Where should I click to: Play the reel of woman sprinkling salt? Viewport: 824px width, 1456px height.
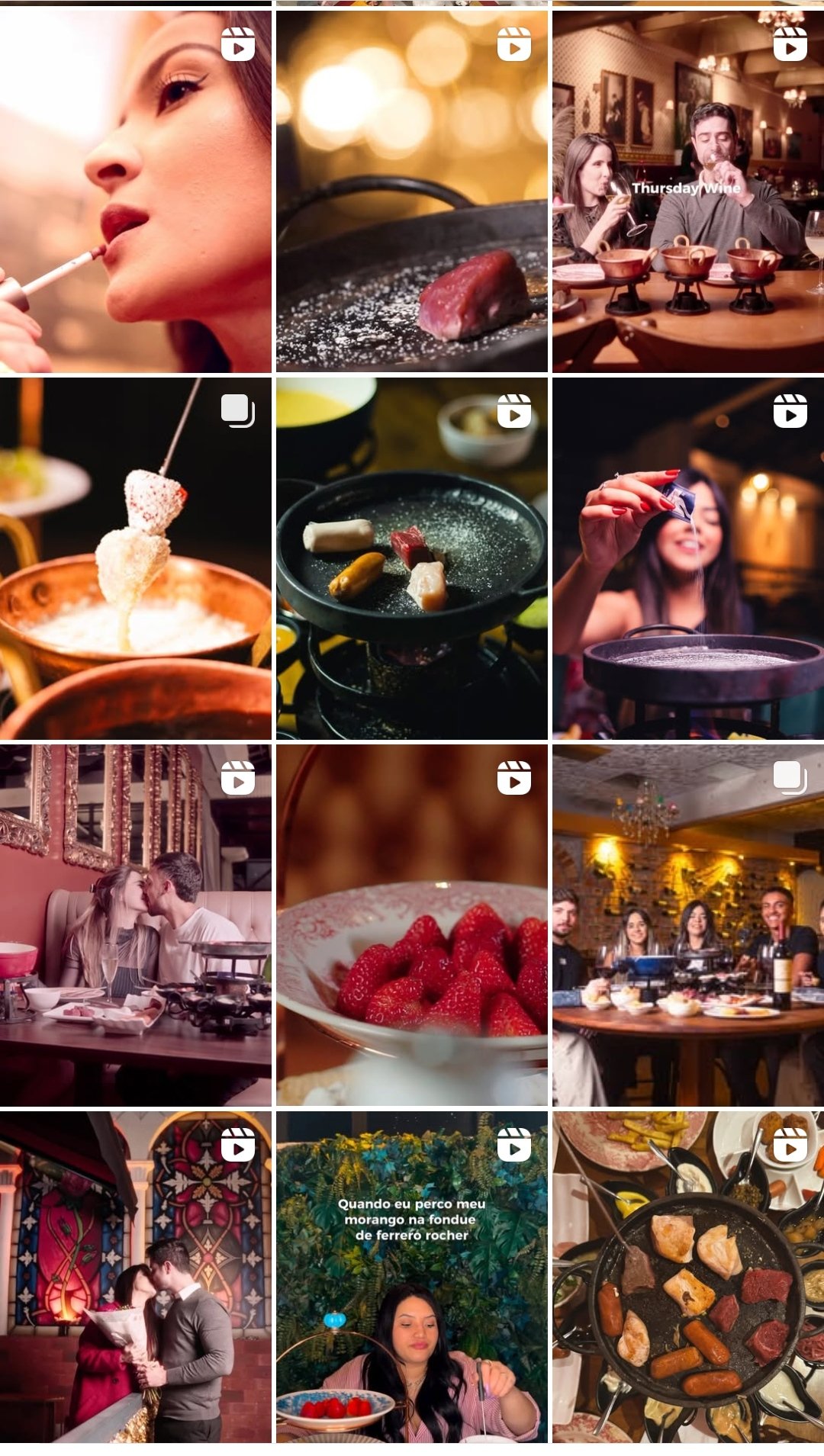tap(687, 558)
